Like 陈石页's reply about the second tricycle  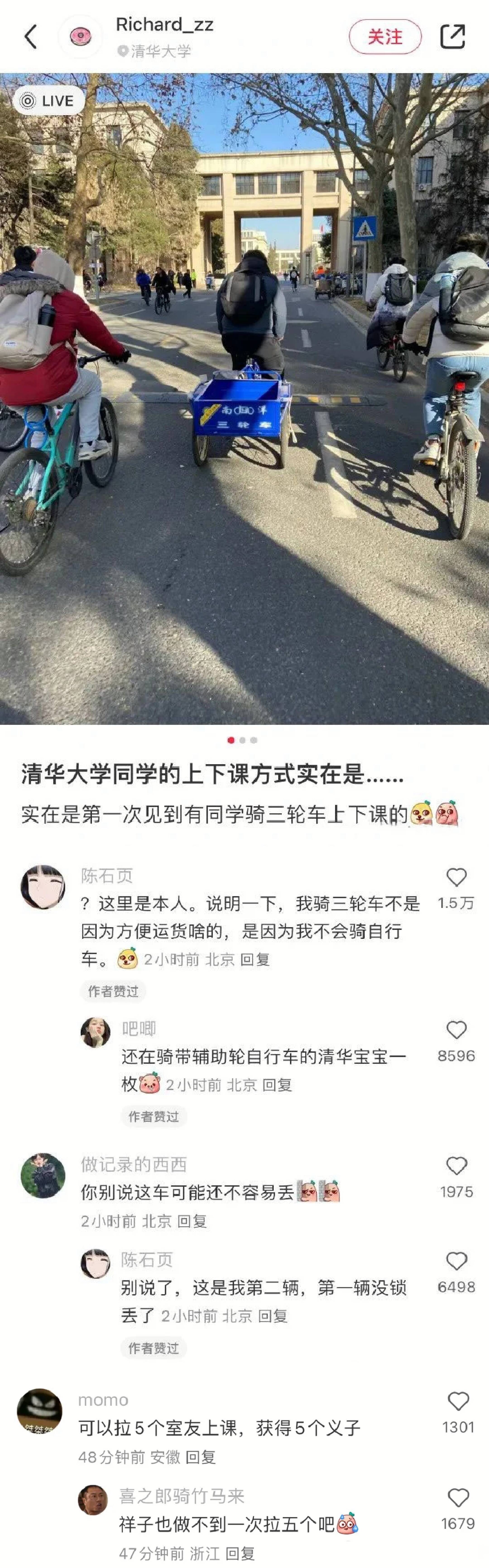point(456,1261)
